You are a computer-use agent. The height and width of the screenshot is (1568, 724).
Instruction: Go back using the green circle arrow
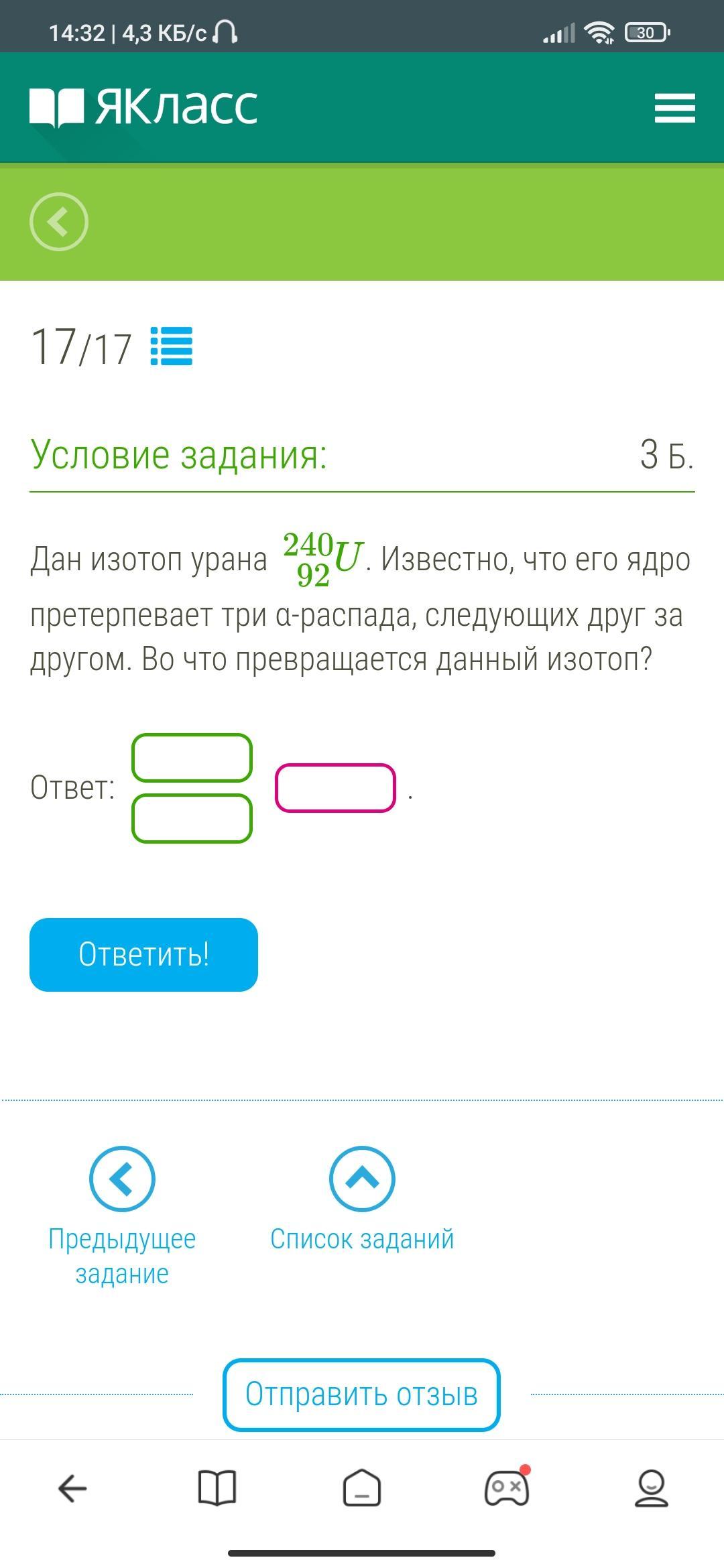point(59,222)
